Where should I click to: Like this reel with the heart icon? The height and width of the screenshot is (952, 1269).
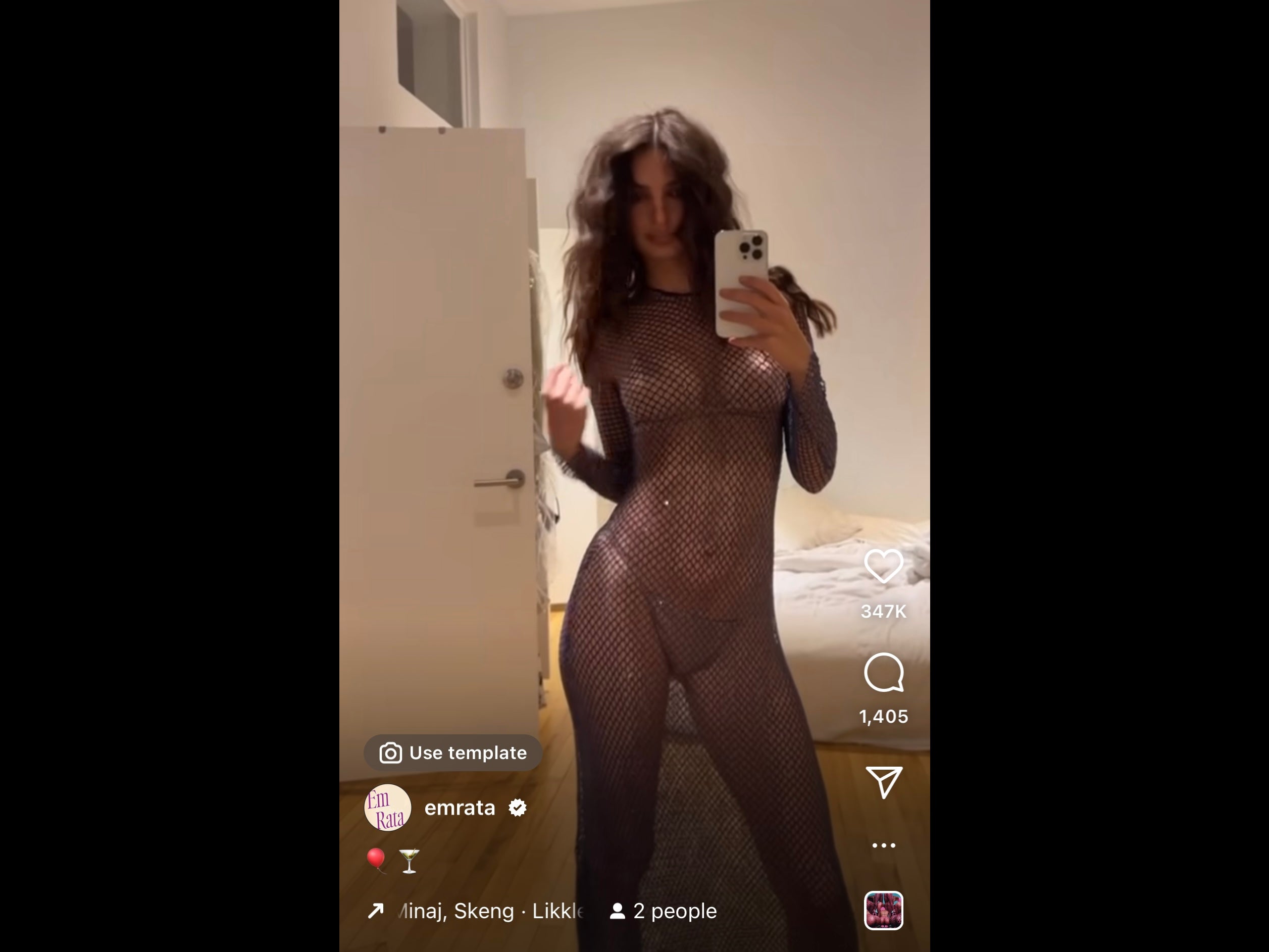point(884,566)
